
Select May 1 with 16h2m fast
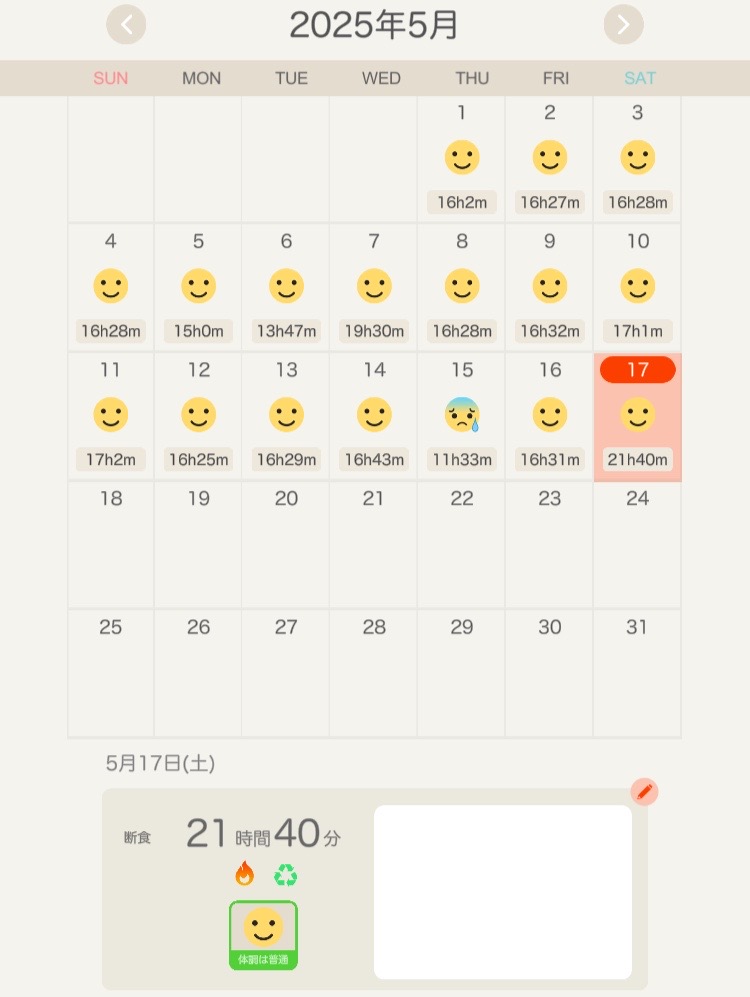tap(461, 160)
